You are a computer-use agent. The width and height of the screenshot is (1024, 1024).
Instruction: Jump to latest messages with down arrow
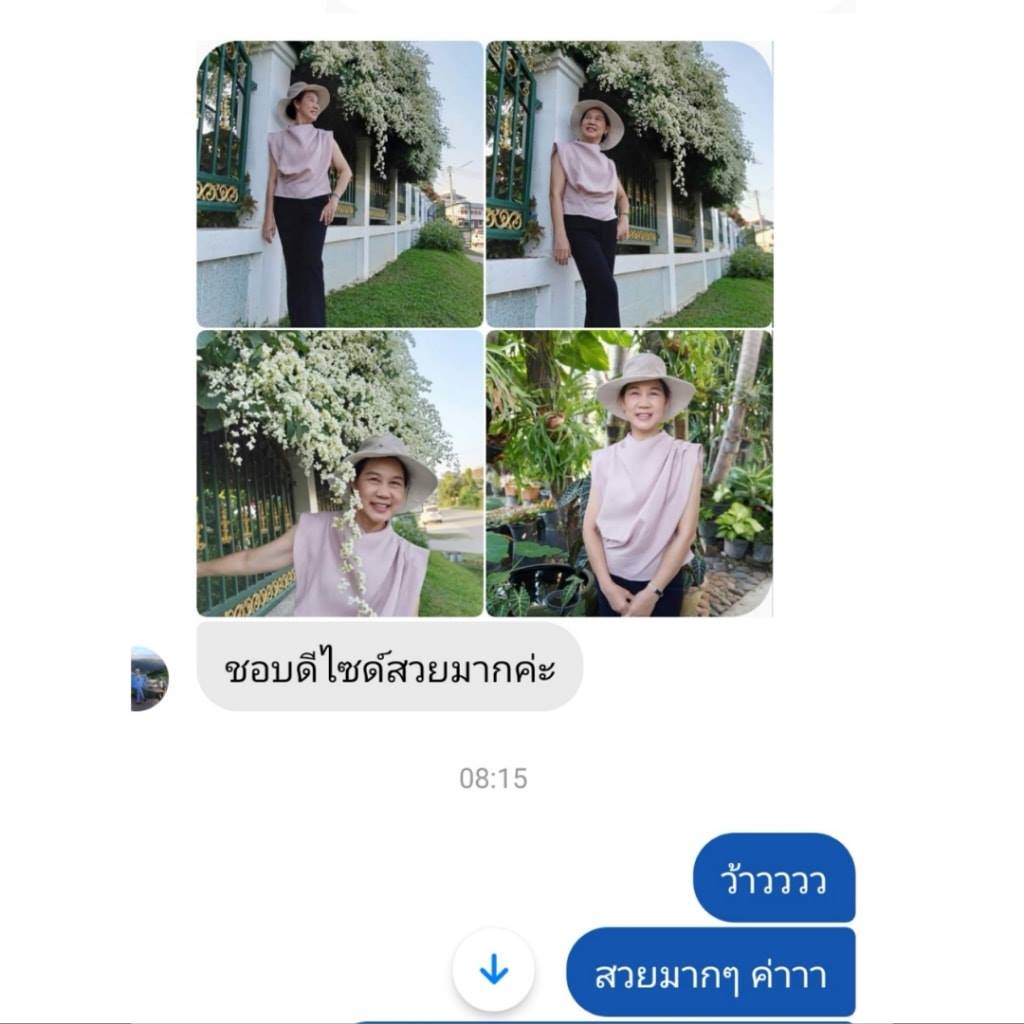pos(493,969)
